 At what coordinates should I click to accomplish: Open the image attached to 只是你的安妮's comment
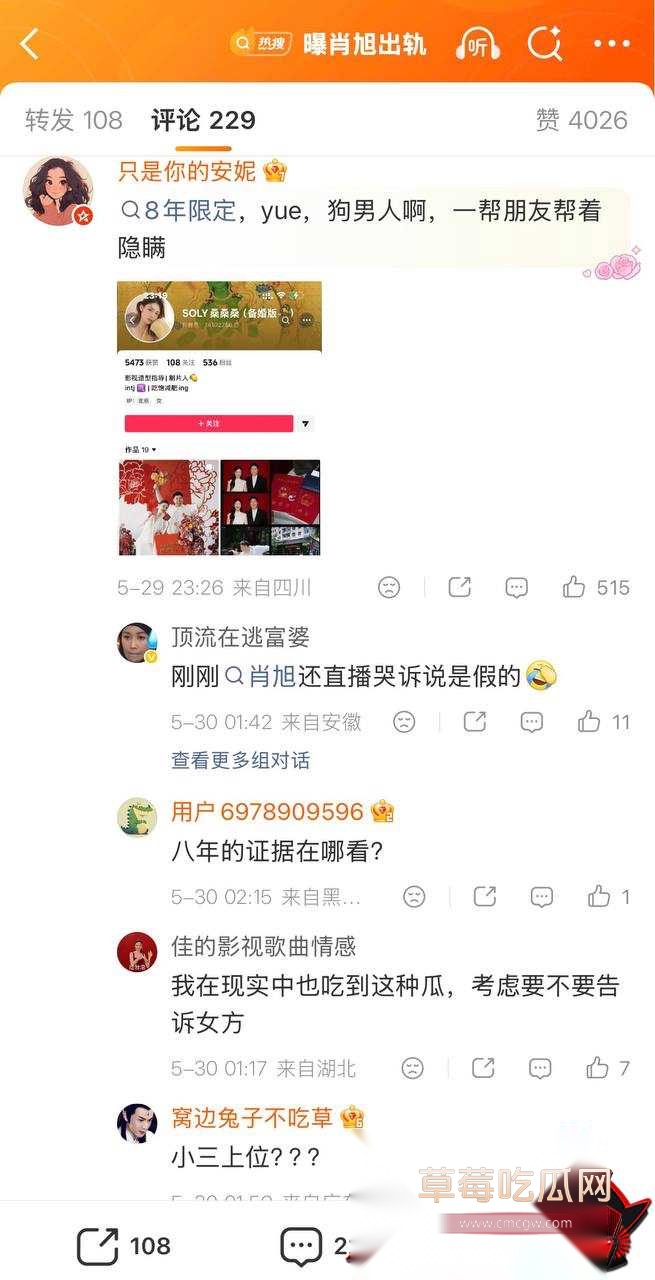coord(220,418)
